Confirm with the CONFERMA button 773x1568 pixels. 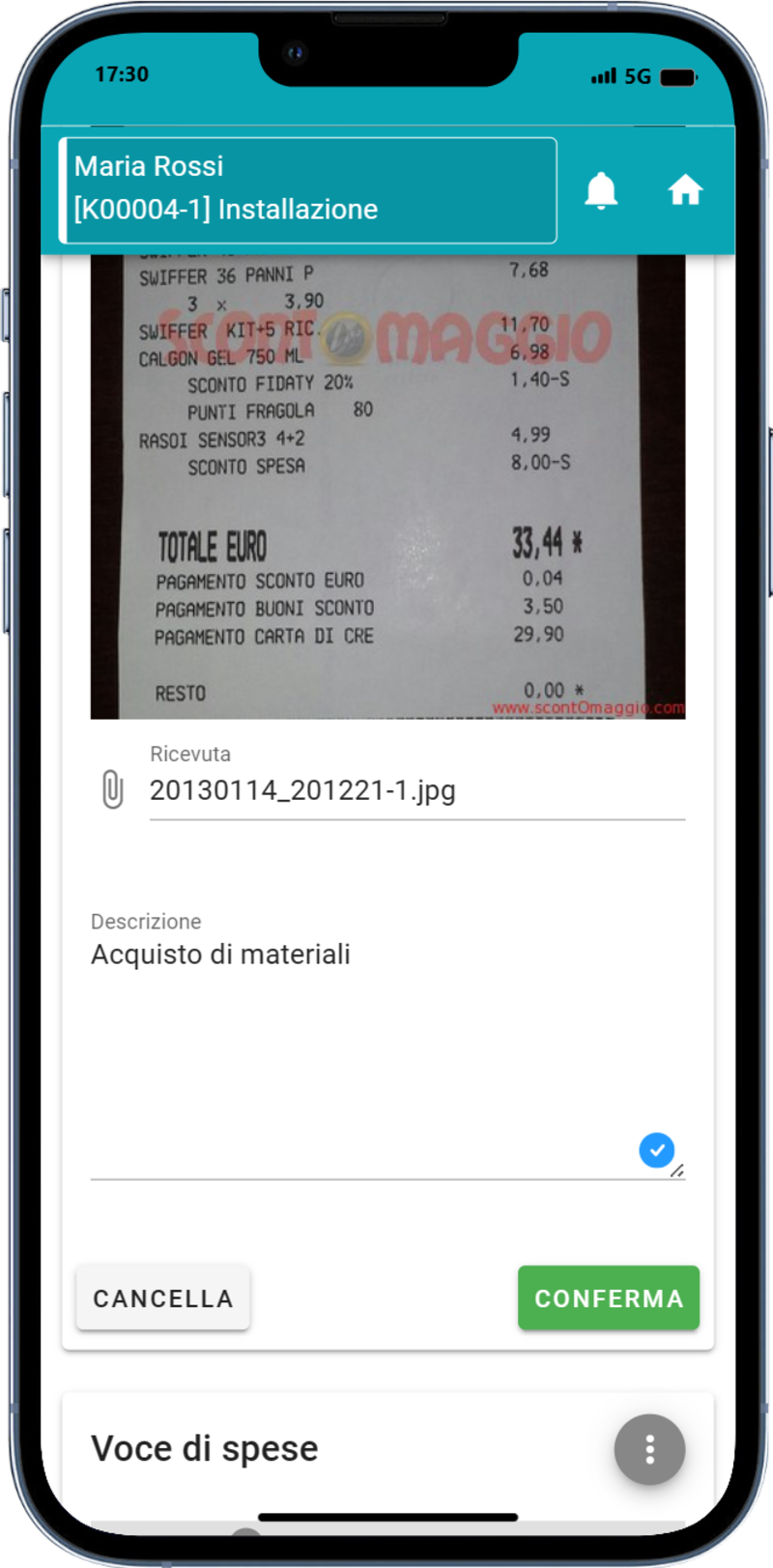pos(608,1297)
